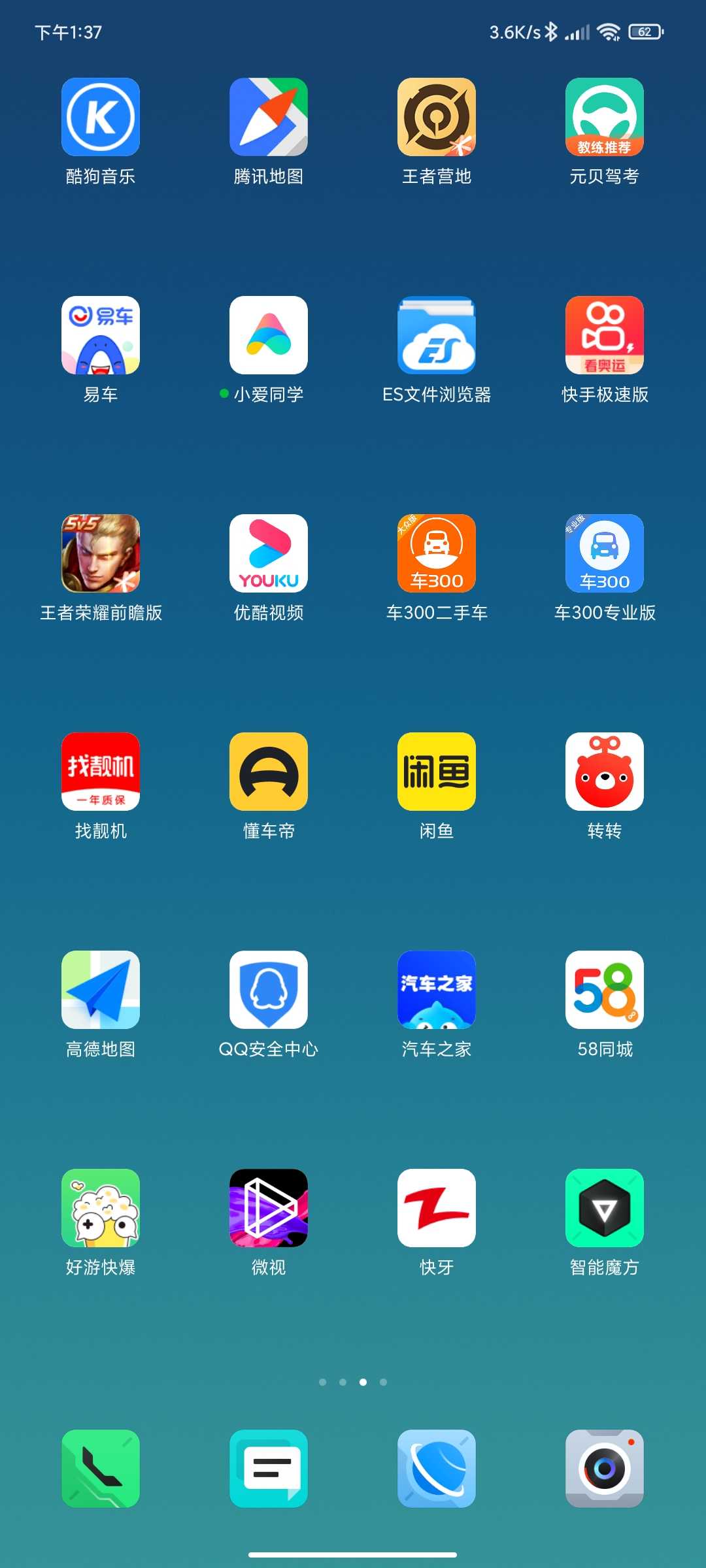Open 懂车帝 car app
Screen dimensions: 706x1568
[269, 772]
